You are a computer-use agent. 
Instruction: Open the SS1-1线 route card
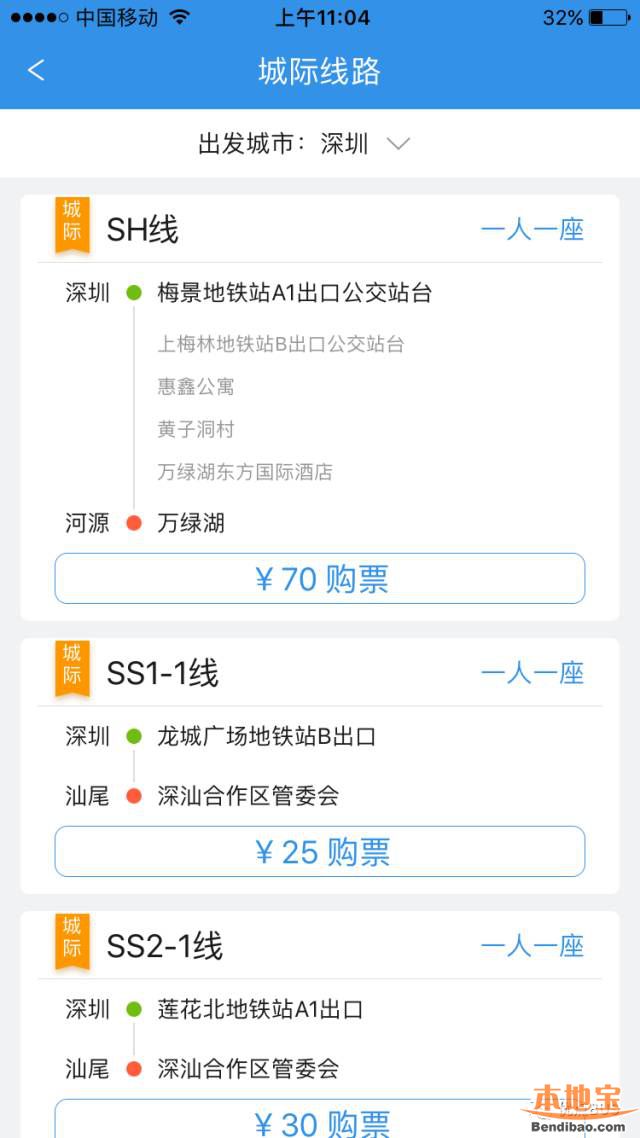pyautogui.click(x=320, y=766)
